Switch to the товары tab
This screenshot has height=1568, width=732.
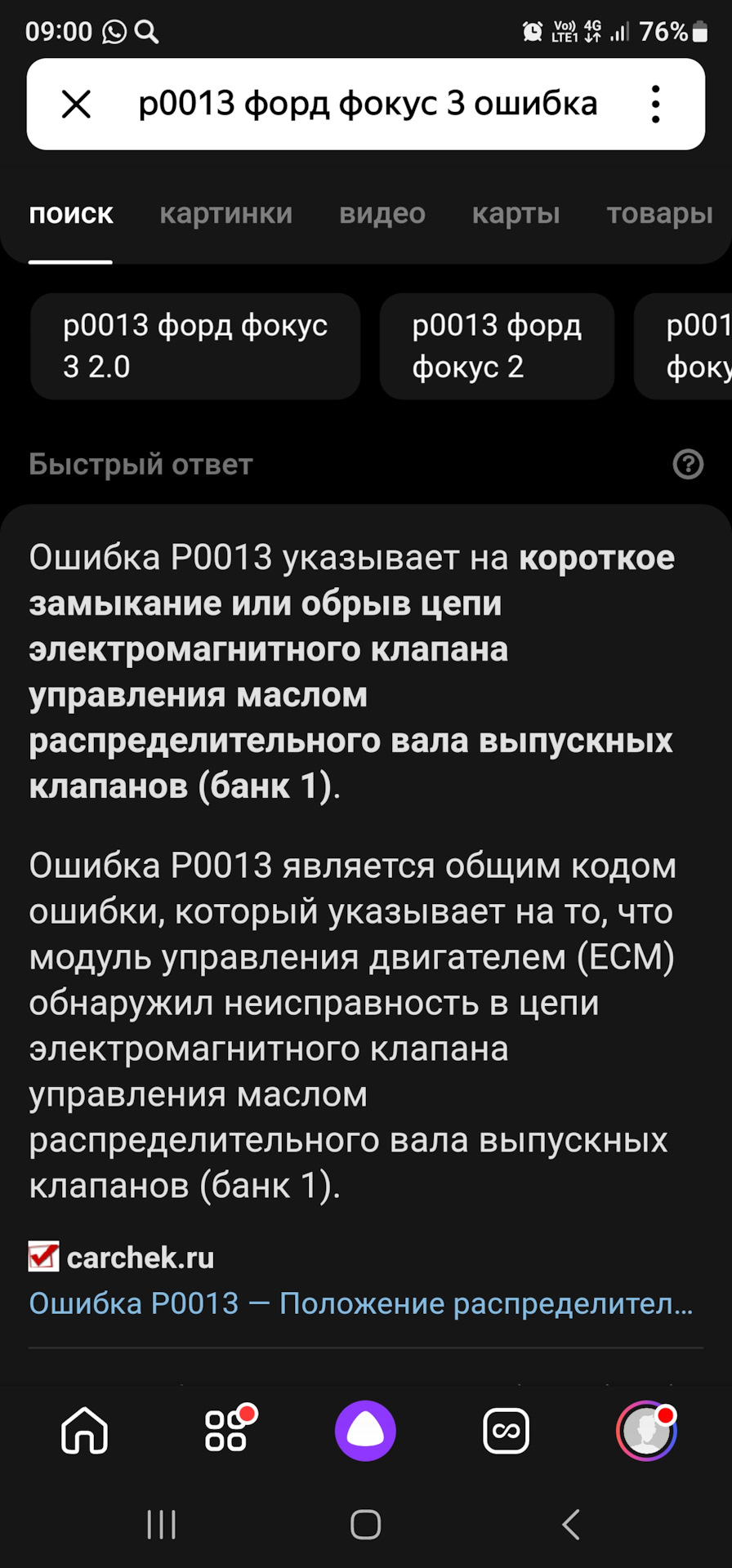pos(659,214)
